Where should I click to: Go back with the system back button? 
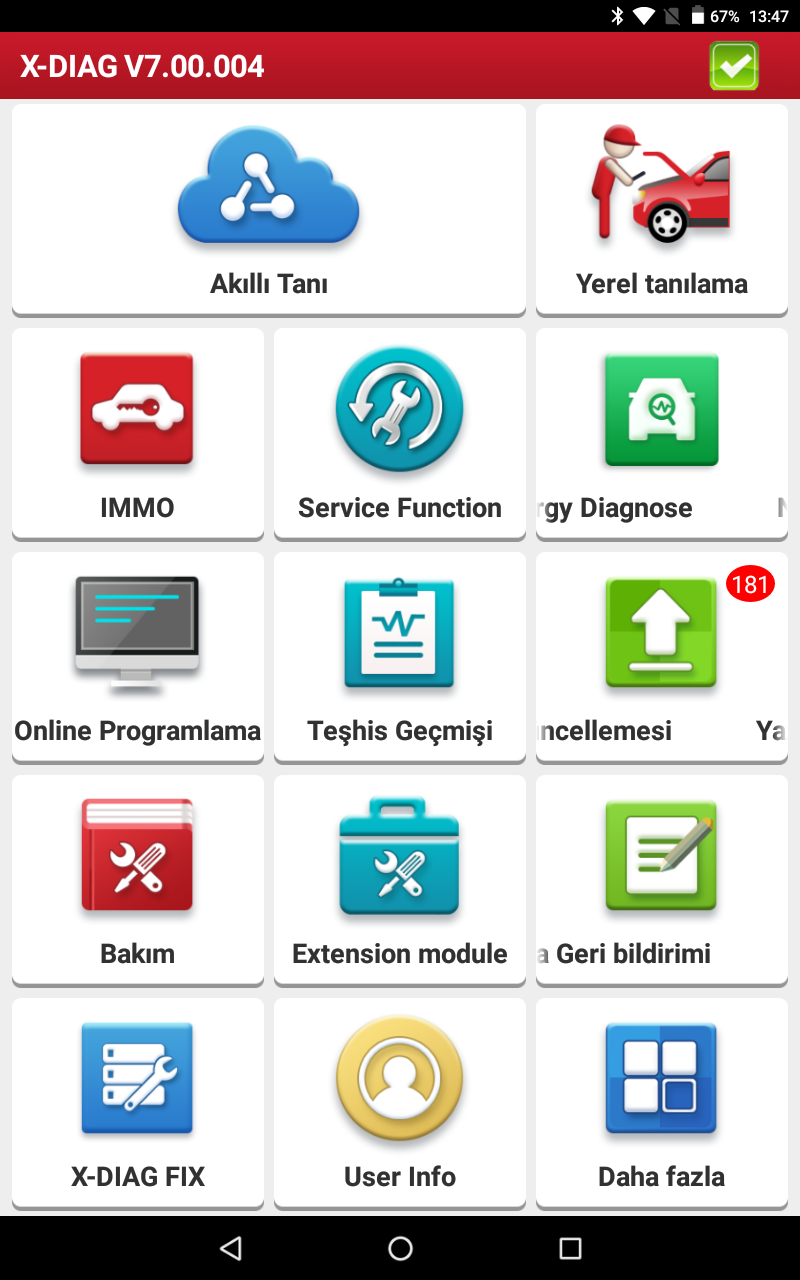coord(231,1248)
